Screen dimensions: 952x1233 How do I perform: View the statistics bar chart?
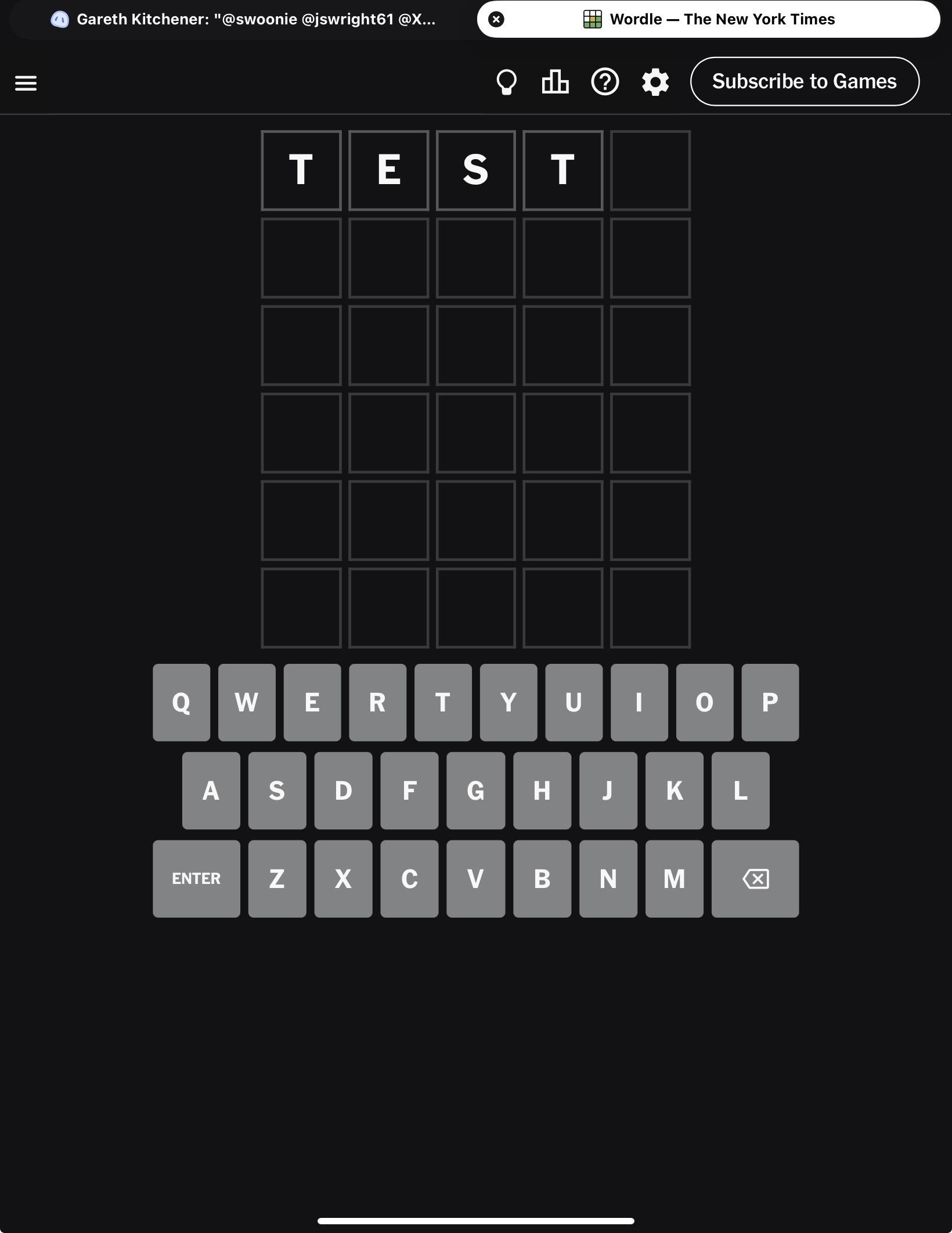(555, 82)
